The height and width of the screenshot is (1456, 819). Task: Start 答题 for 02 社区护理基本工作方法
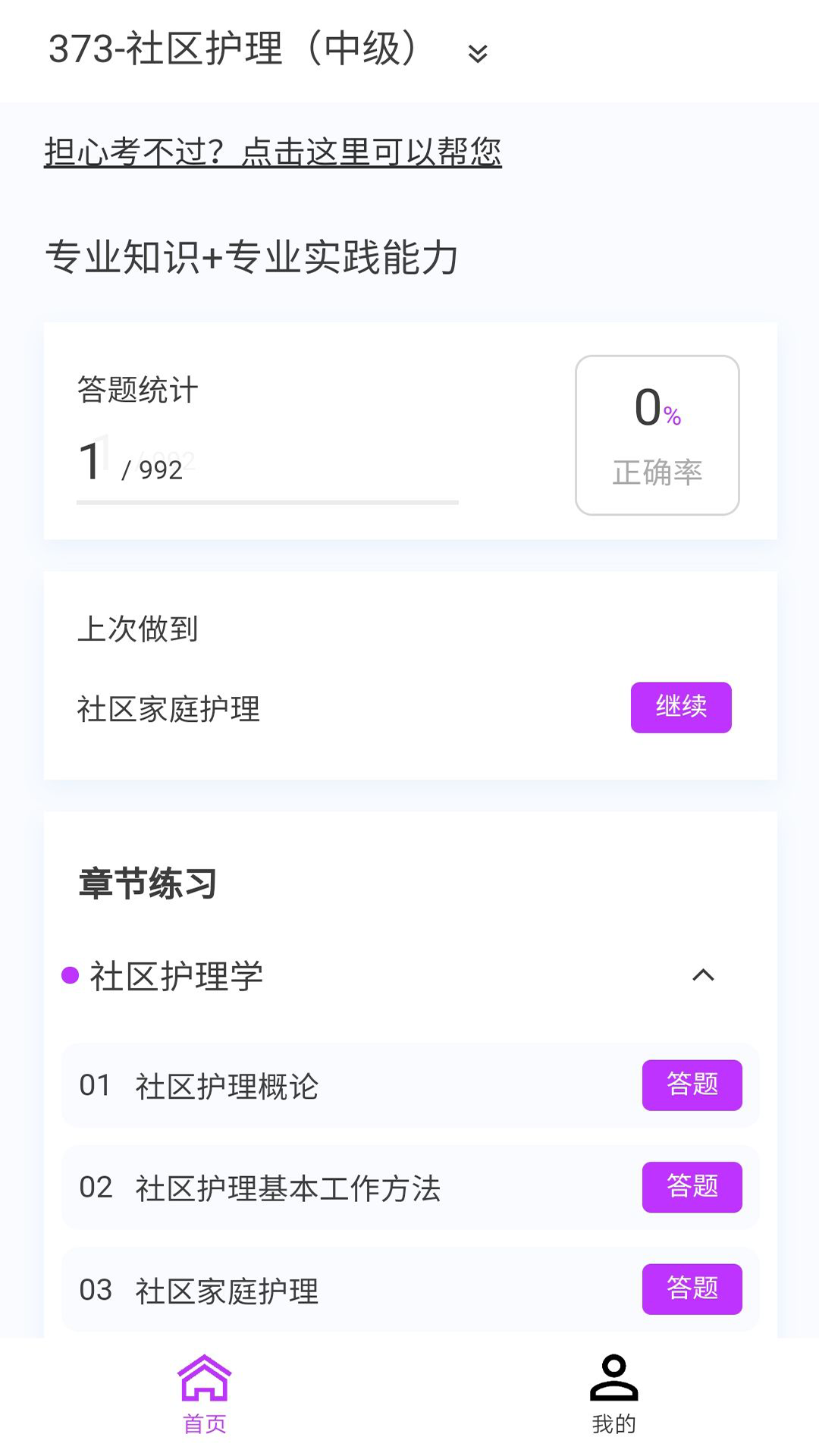(692, 1188)
